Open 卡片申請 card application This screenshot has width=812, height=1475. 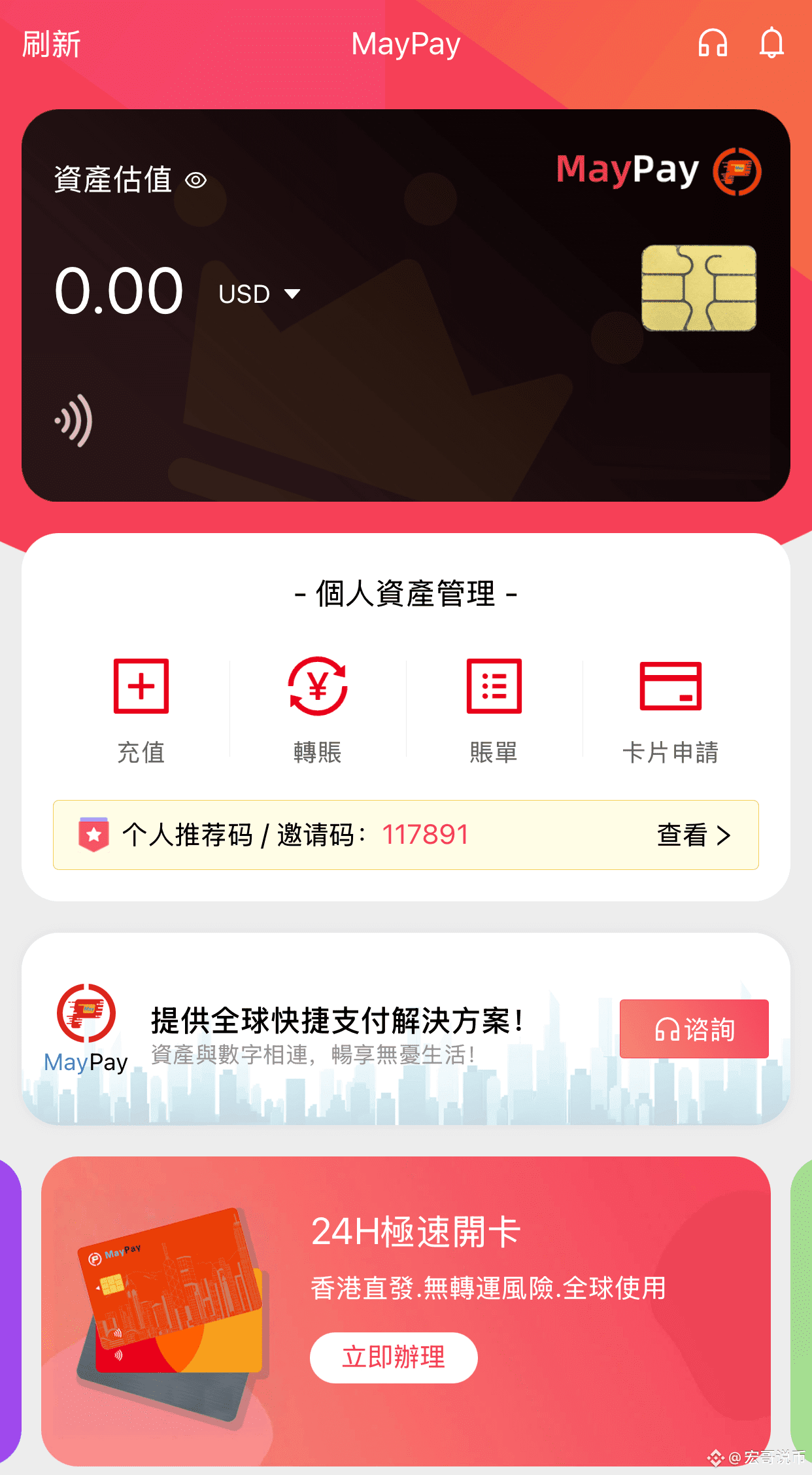click(x=670, y=710)
